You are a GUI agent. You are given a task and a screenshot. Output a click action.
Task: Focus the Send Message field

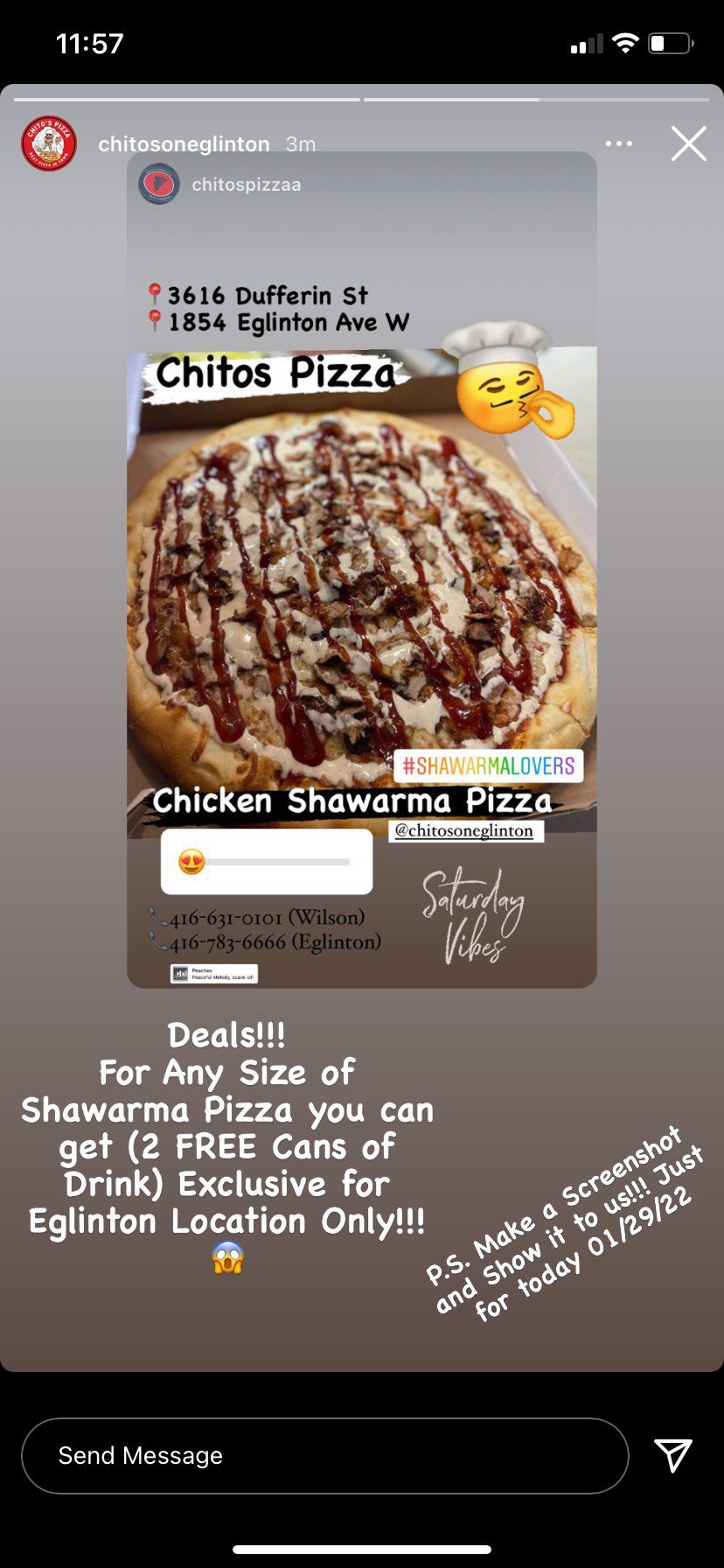324,1455
